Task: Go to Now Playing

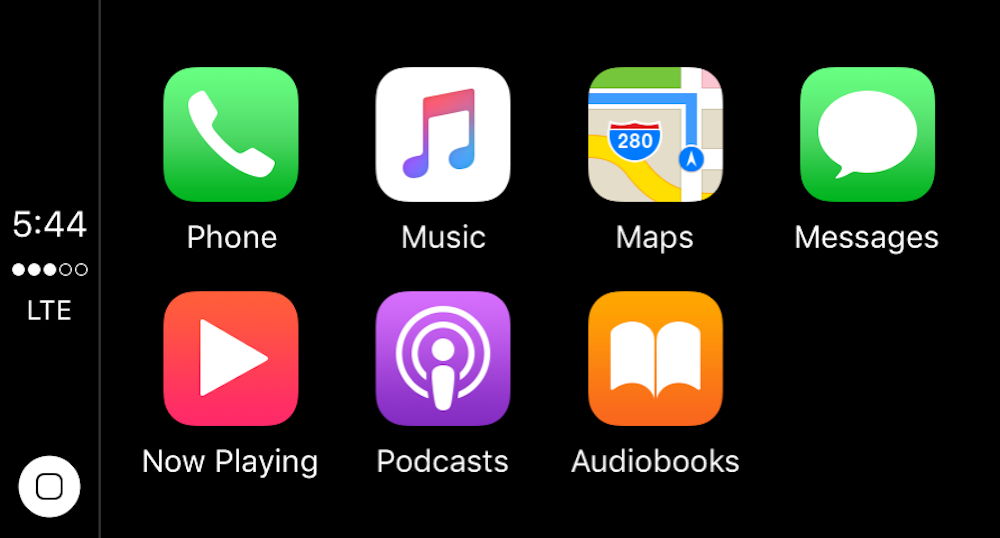Action: click(x=231, y=359)
